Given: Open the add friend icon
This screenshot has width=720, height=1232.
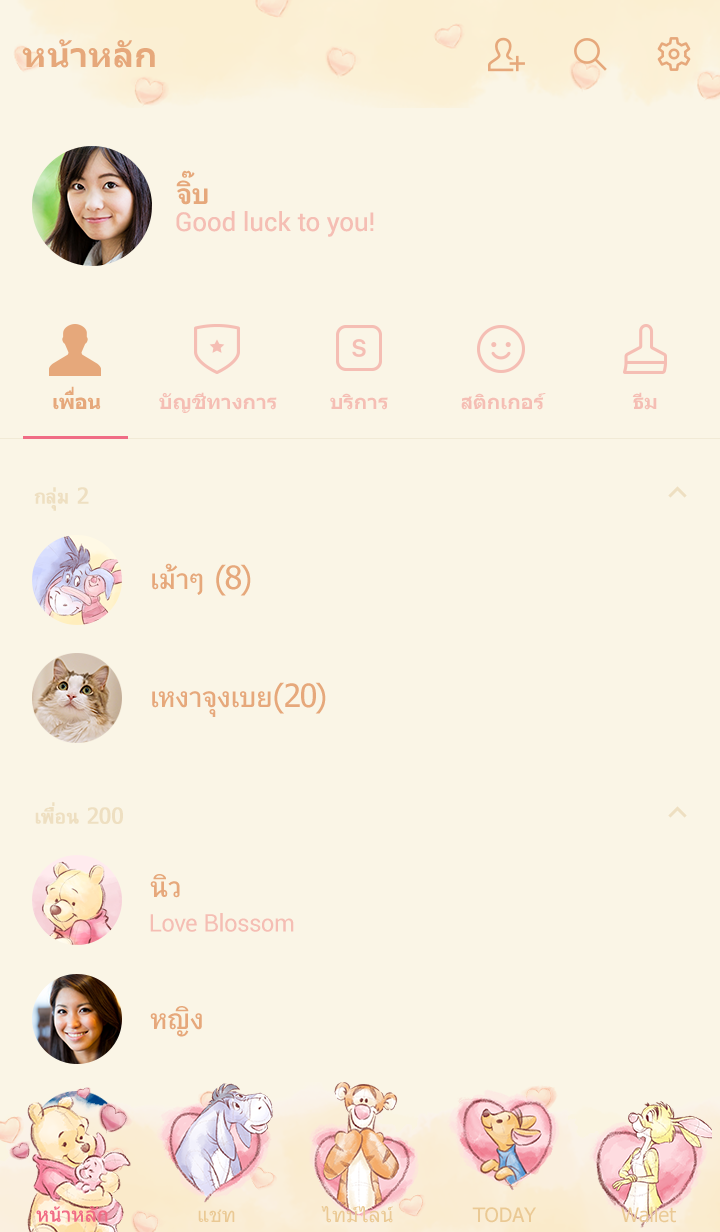Looking at the screenshot, I should [506, 55].
